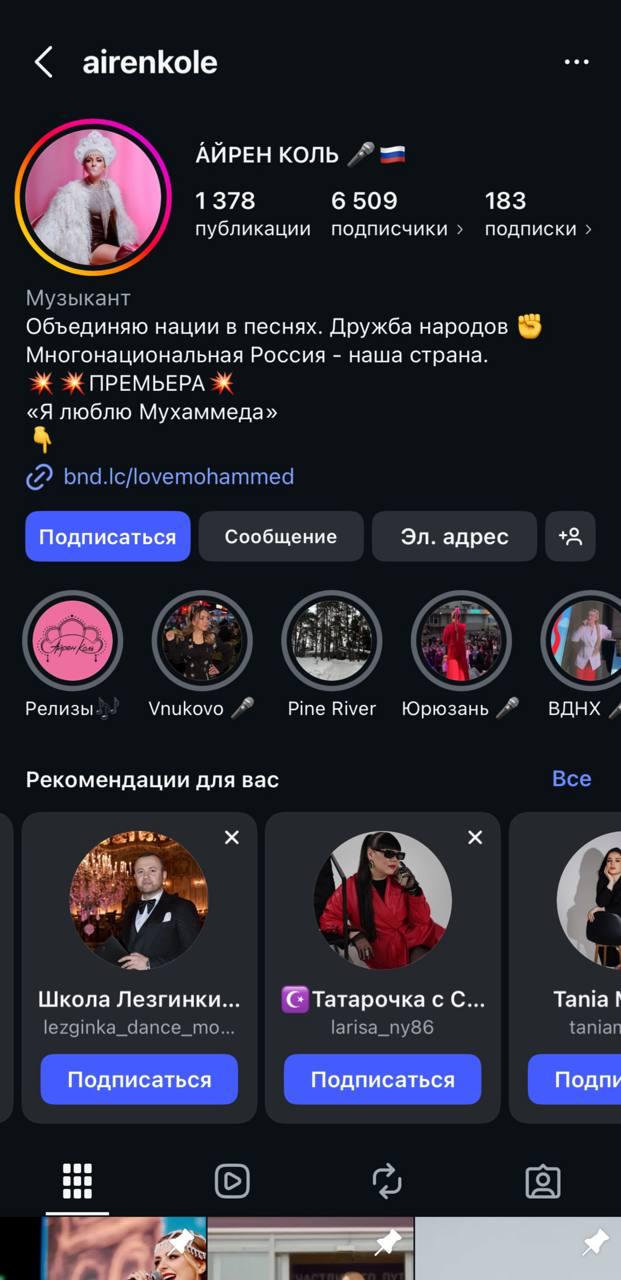Follow airenkole with the main Подписаться button

tap(107, 537)
